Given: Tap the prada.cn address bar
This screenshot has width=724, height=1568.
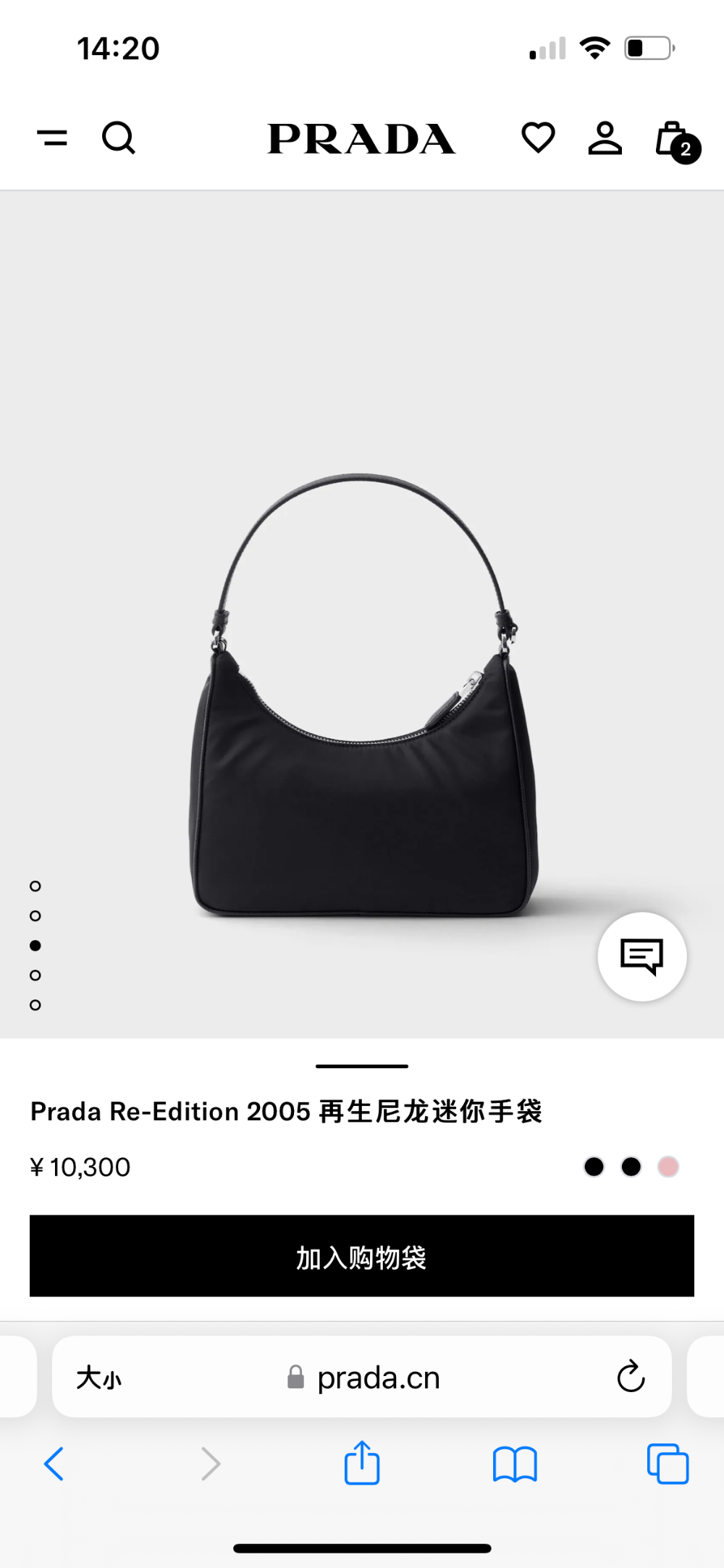Looking at the screenshot, I should click(362, 1377).
